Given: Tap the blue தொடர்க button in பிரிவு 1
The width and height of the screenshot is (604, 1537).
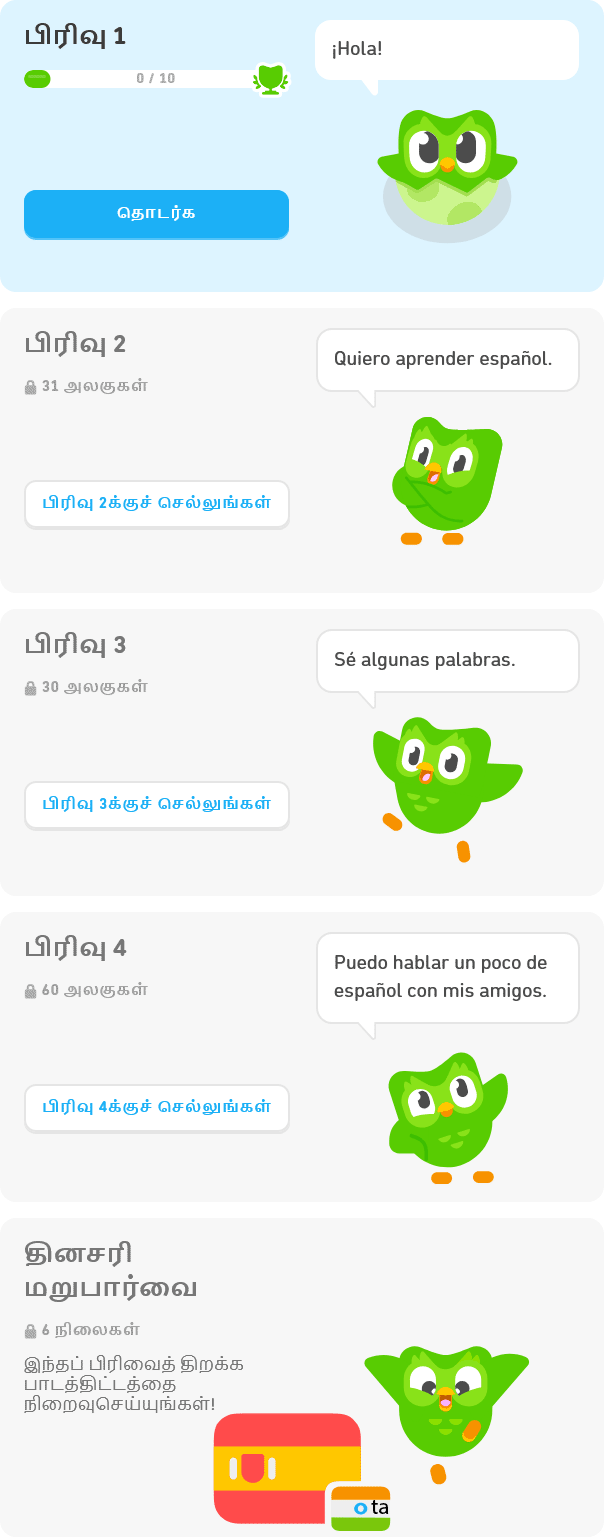Looking at the screenshot, I should point(156,213).
